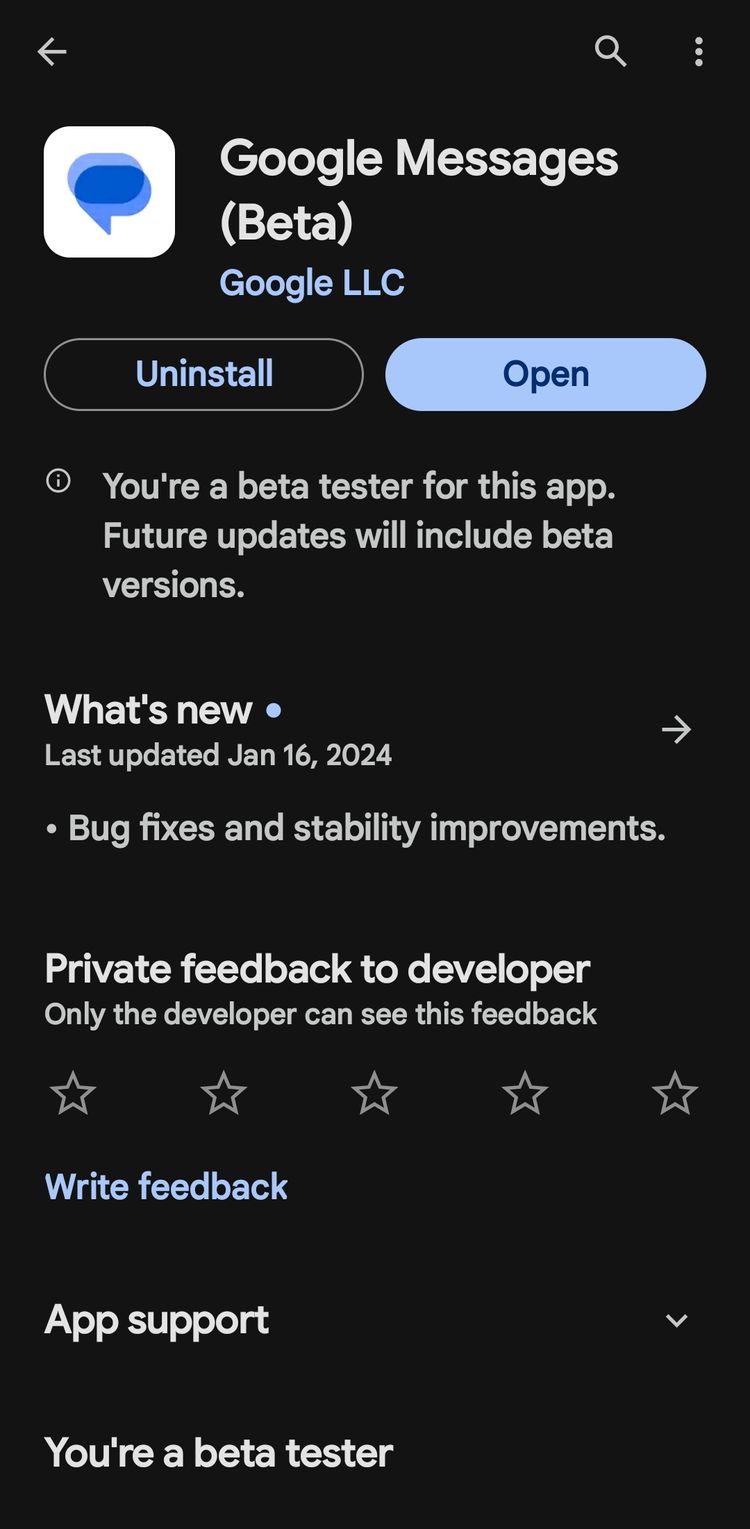
Task: Rate one star in private feedback
Action: (73, 1093)
